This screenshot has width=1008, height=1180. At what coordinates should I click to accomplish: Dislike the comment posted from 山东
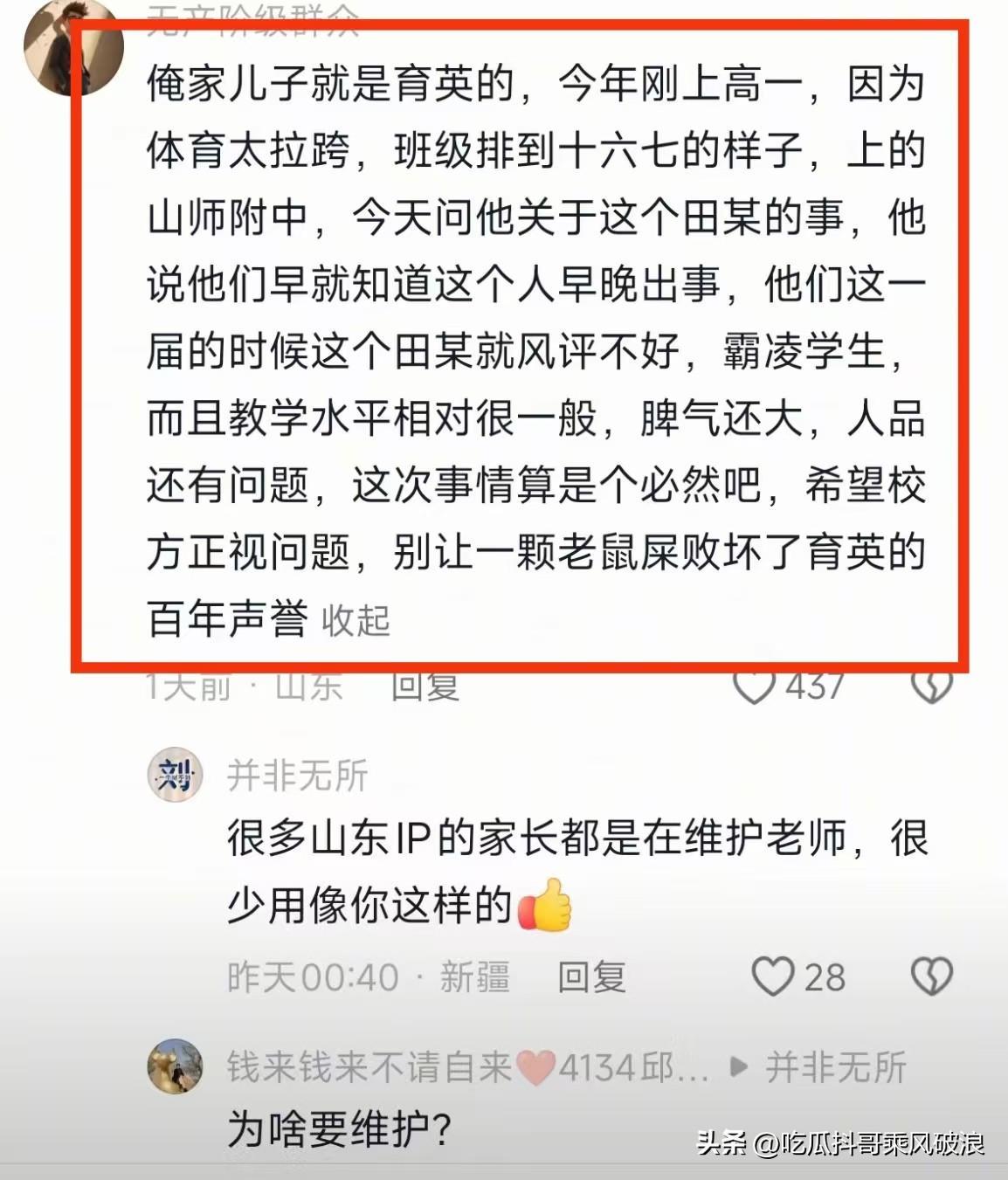tap(932, 686)
